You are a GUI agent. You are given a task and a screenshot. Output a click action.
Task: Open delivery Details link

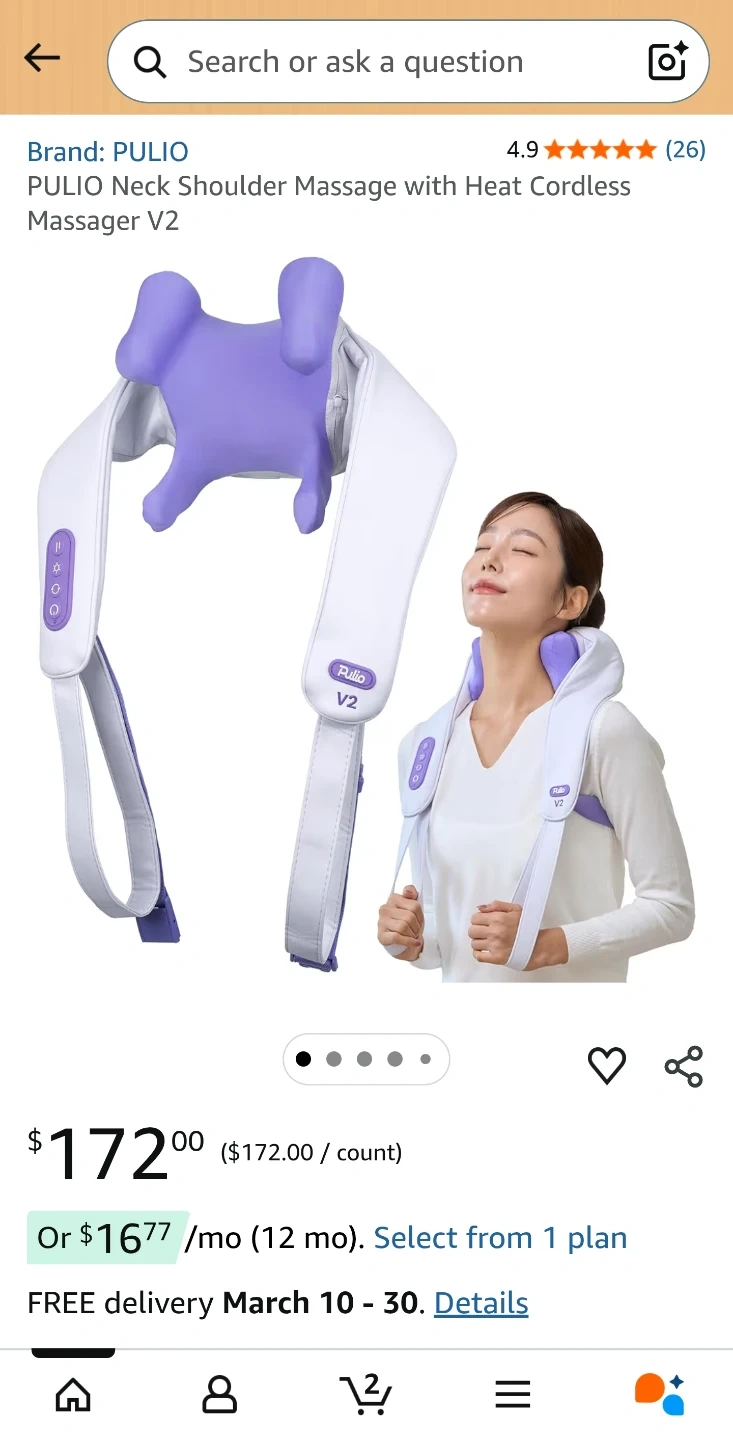pyautogui.click(x=481, y=1303)
